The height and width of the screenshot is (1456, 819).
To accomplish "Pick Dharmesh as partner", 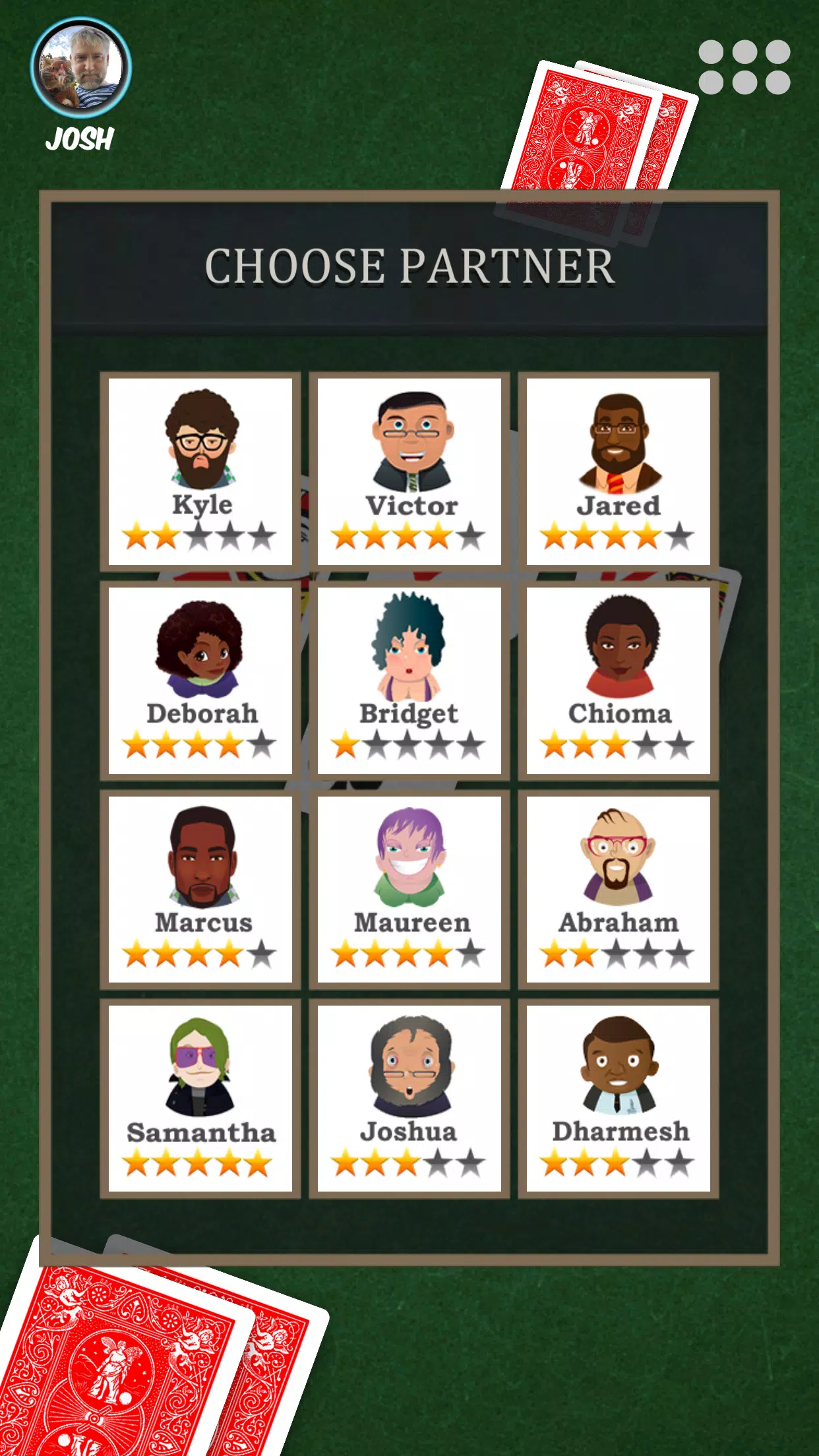I will tap(619, 1099).
